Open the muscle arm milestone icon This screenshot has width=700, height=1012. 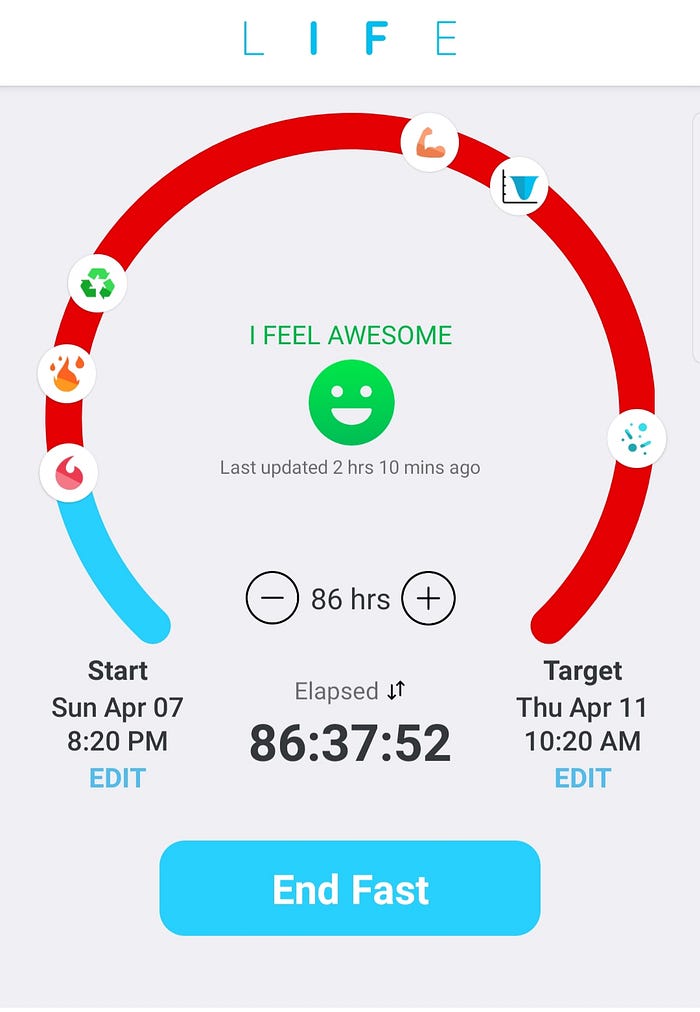430,142
